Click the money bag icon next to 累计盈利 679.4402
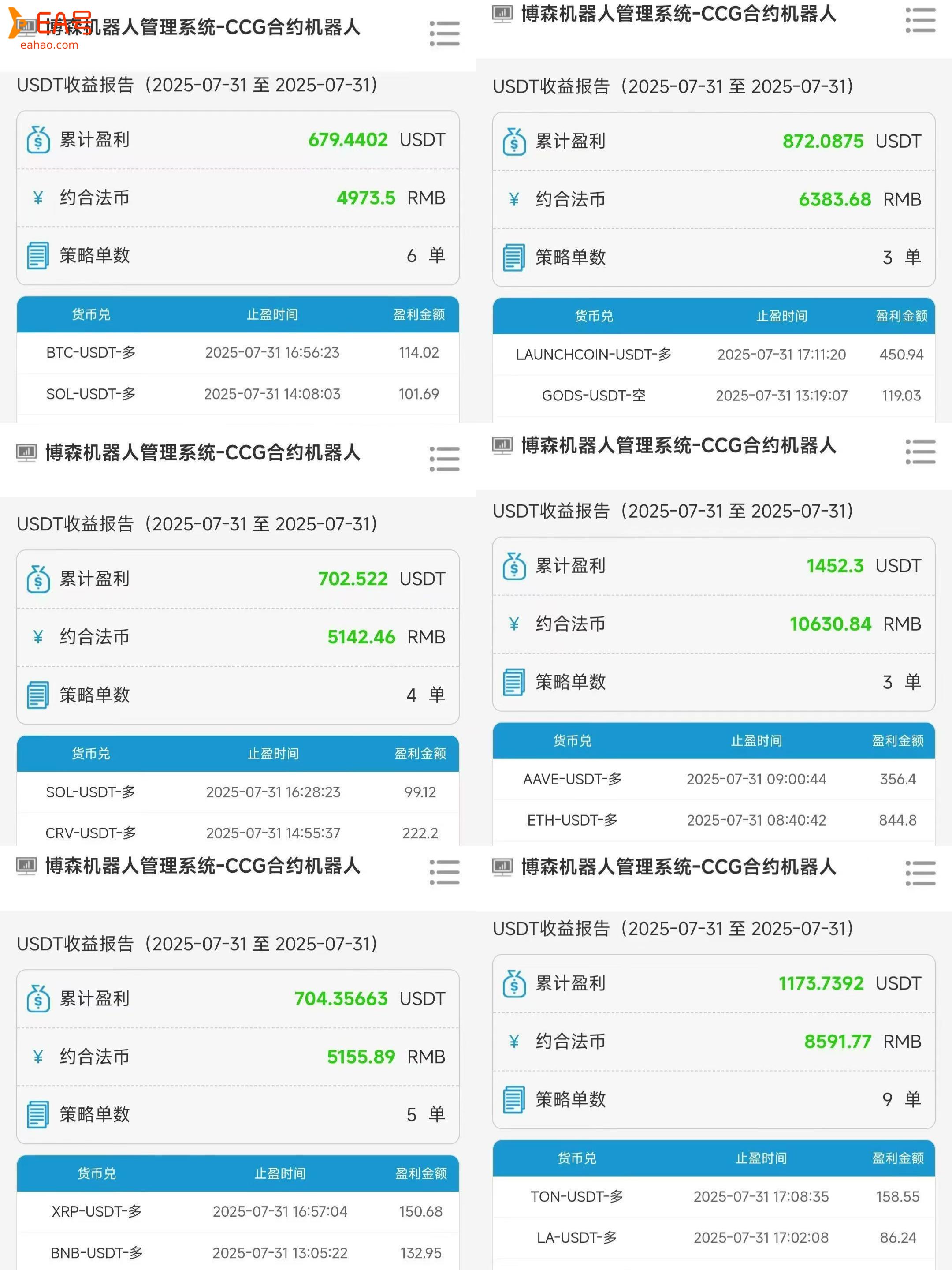Image resolution: width=952 pixels, height=1270 pixels. [x=37, y=139]
